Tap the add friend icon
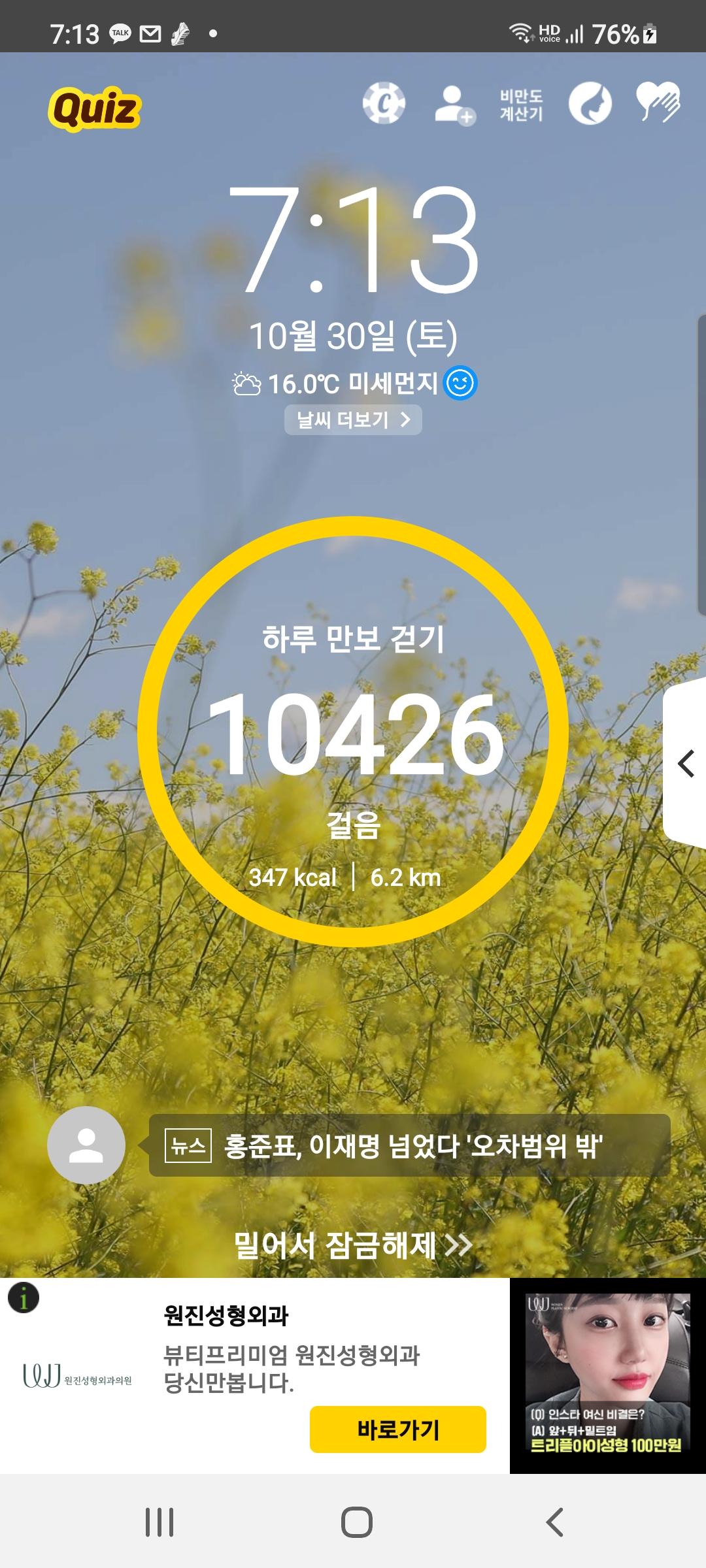Viewport: 706px width, 1568px height. point(454,105)
